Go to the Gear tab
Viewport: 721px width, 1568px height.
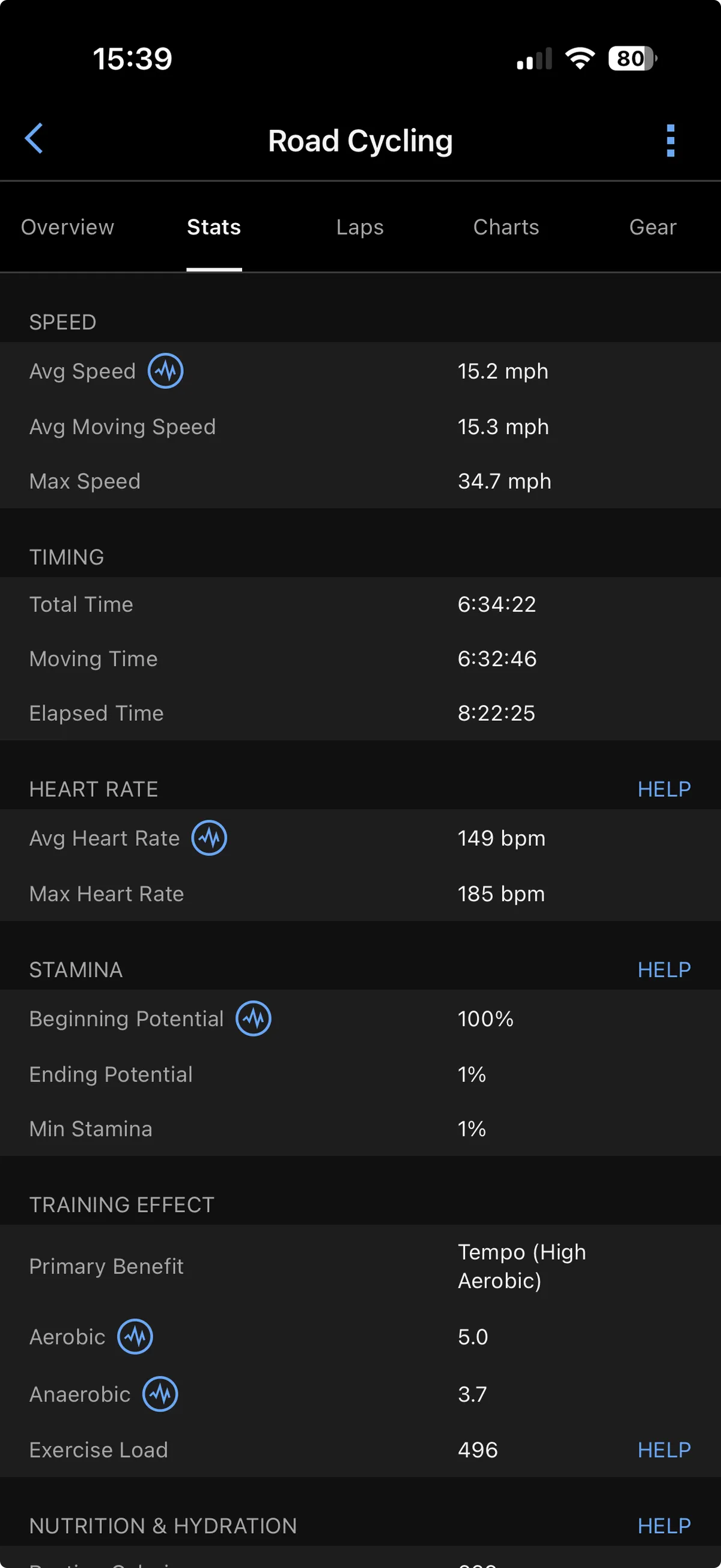click(x=653, y=227)
